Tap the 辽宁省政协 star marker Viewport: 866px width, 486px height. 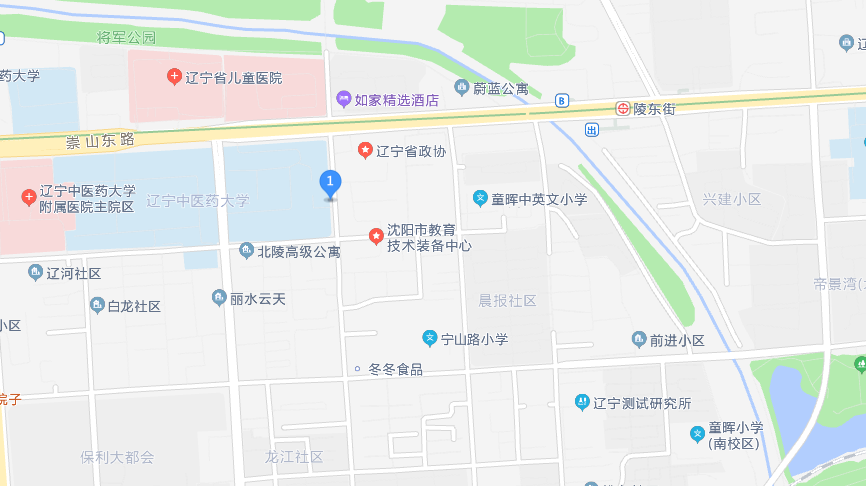point(365,151)
